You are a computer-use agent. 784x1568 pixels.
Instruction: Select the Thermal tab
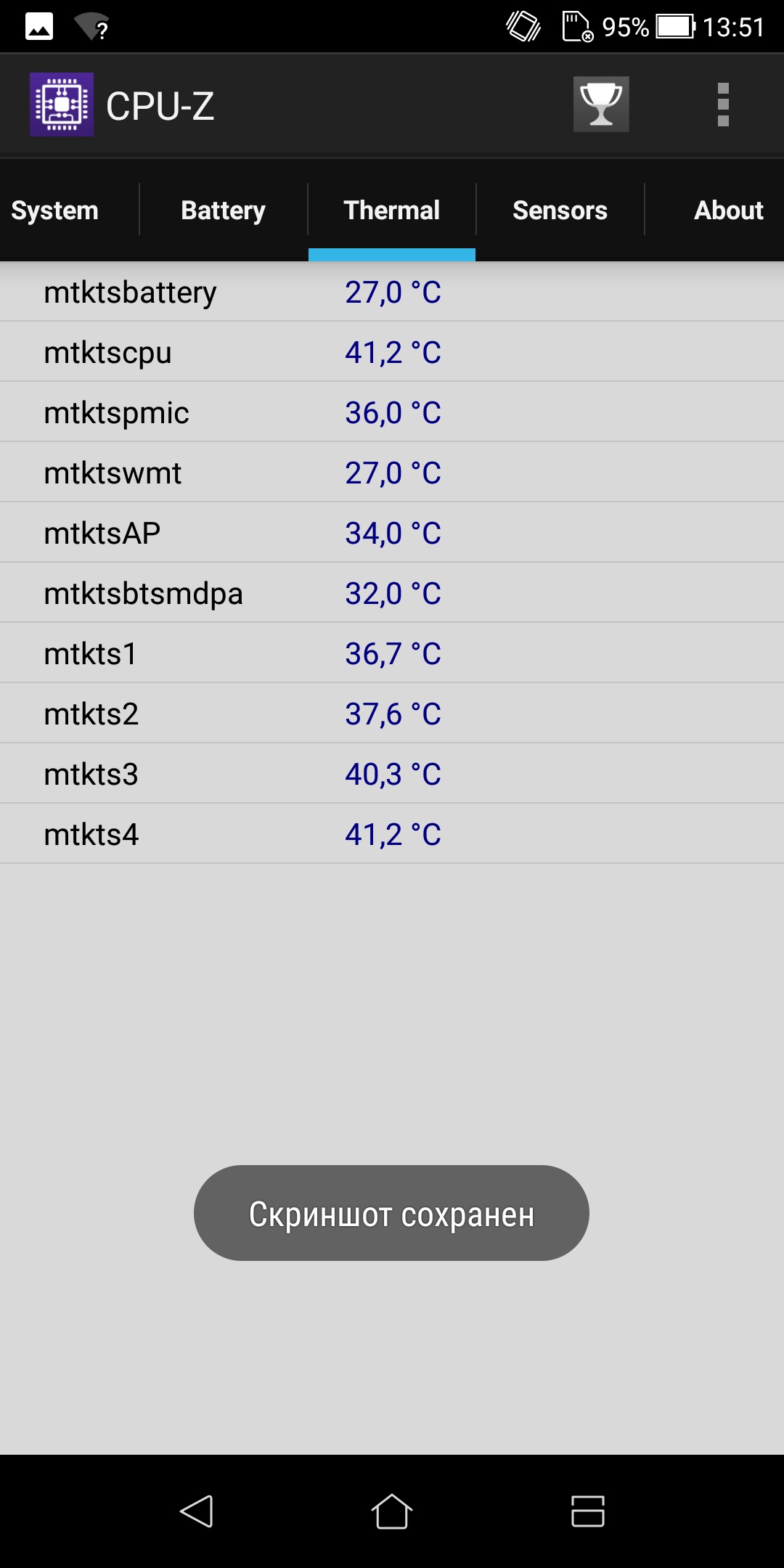pos(392,211)
